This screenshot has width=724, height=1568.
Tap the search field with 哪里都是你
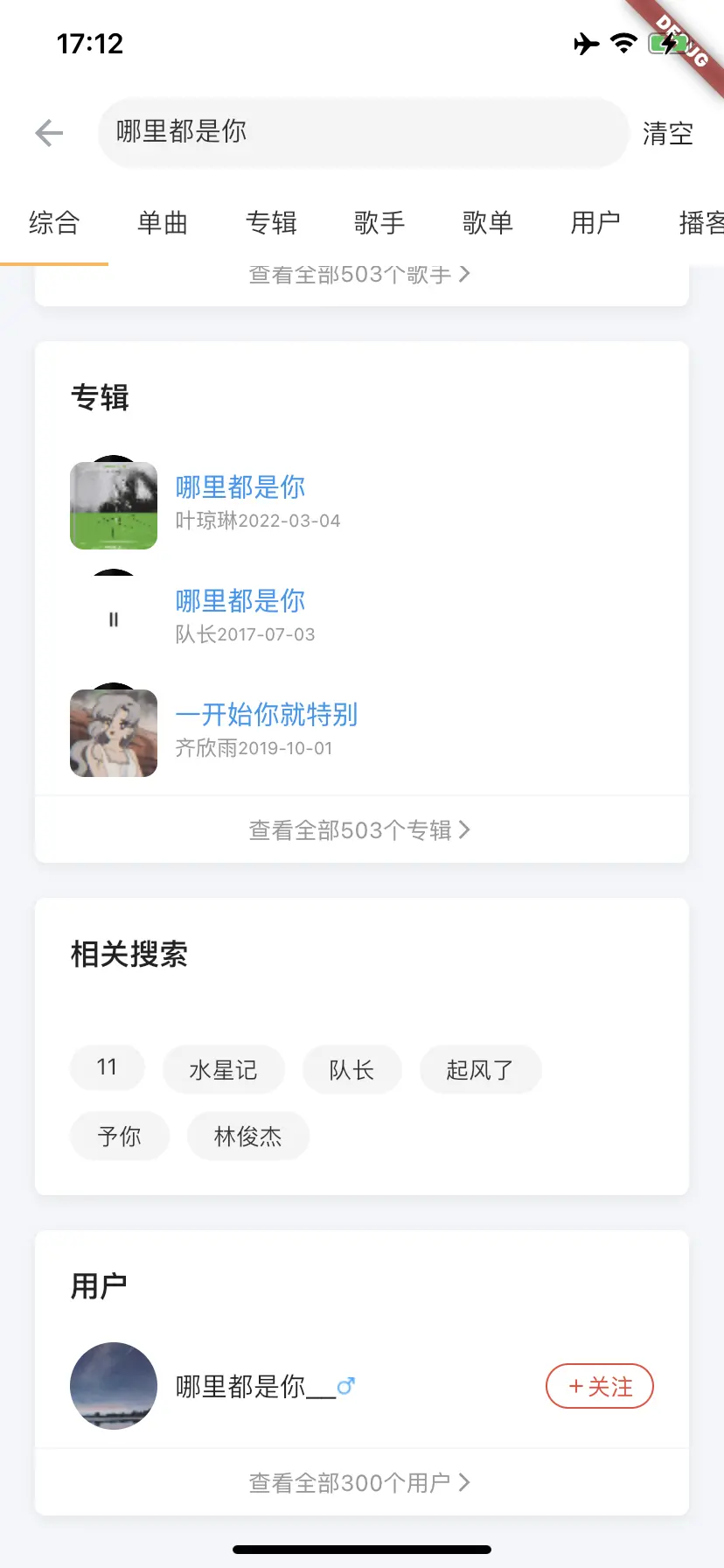point(363,133)
